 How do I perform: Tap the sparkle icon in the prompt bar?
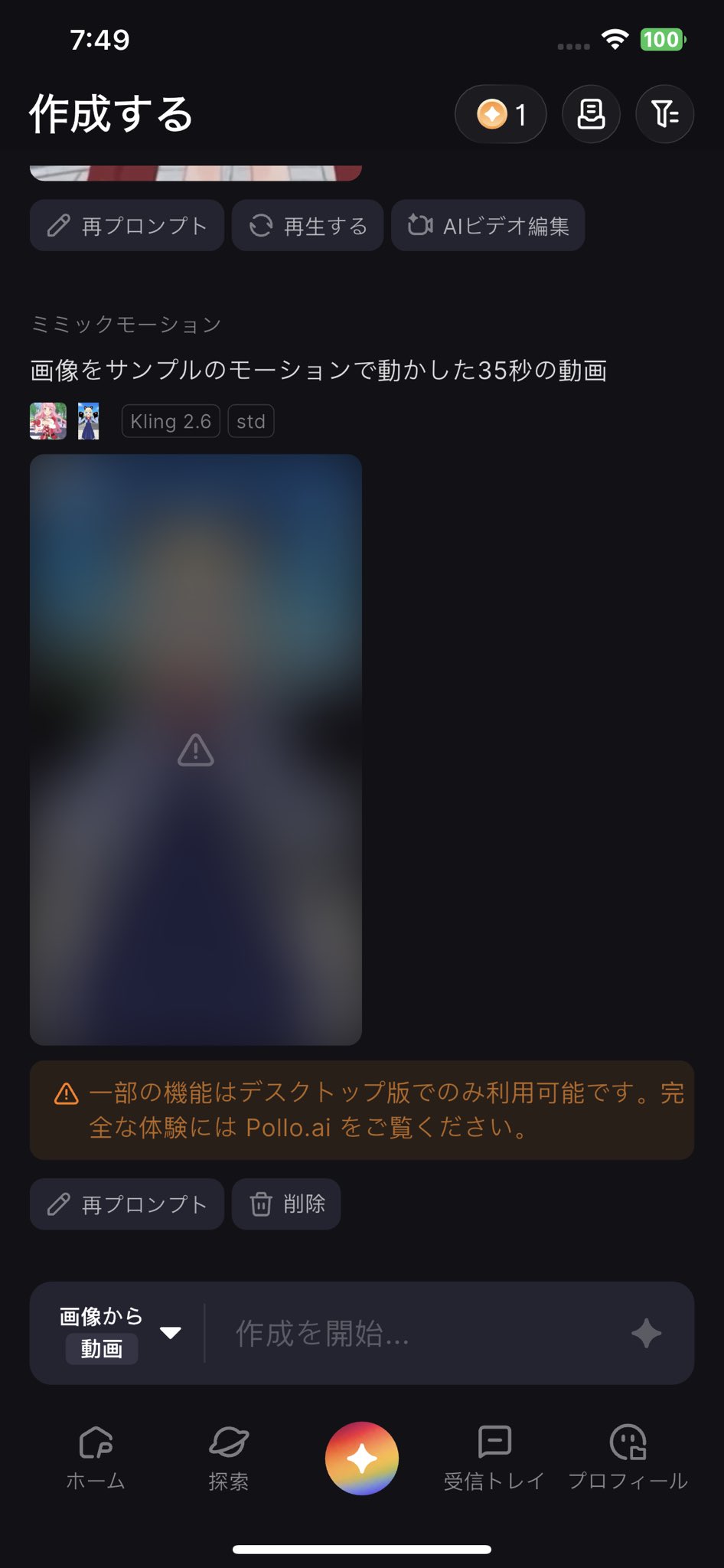tap(646, 1333)
